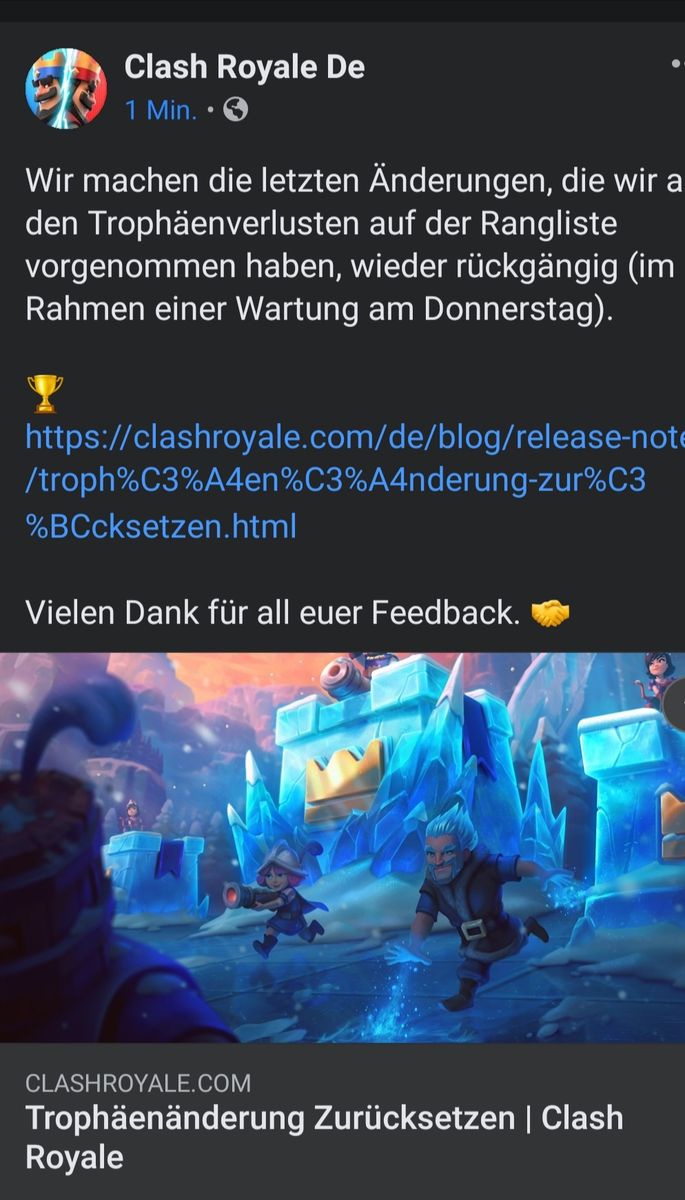Tap the 1 Min. post timestamp
Image resolution: width=685 pixels, height=1200 pixels.
click(161, 110)
